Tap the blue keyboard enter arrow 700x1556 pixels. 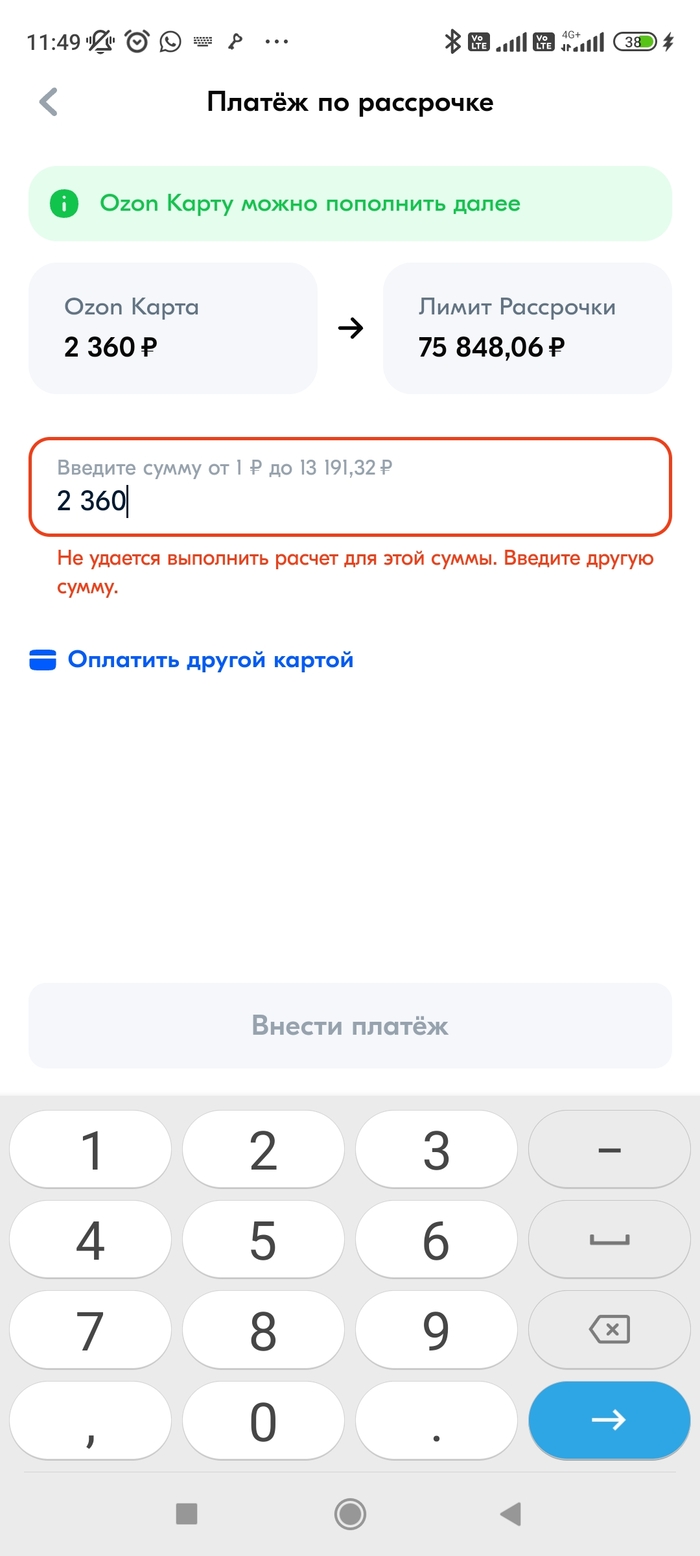(x=609, y=1420)
